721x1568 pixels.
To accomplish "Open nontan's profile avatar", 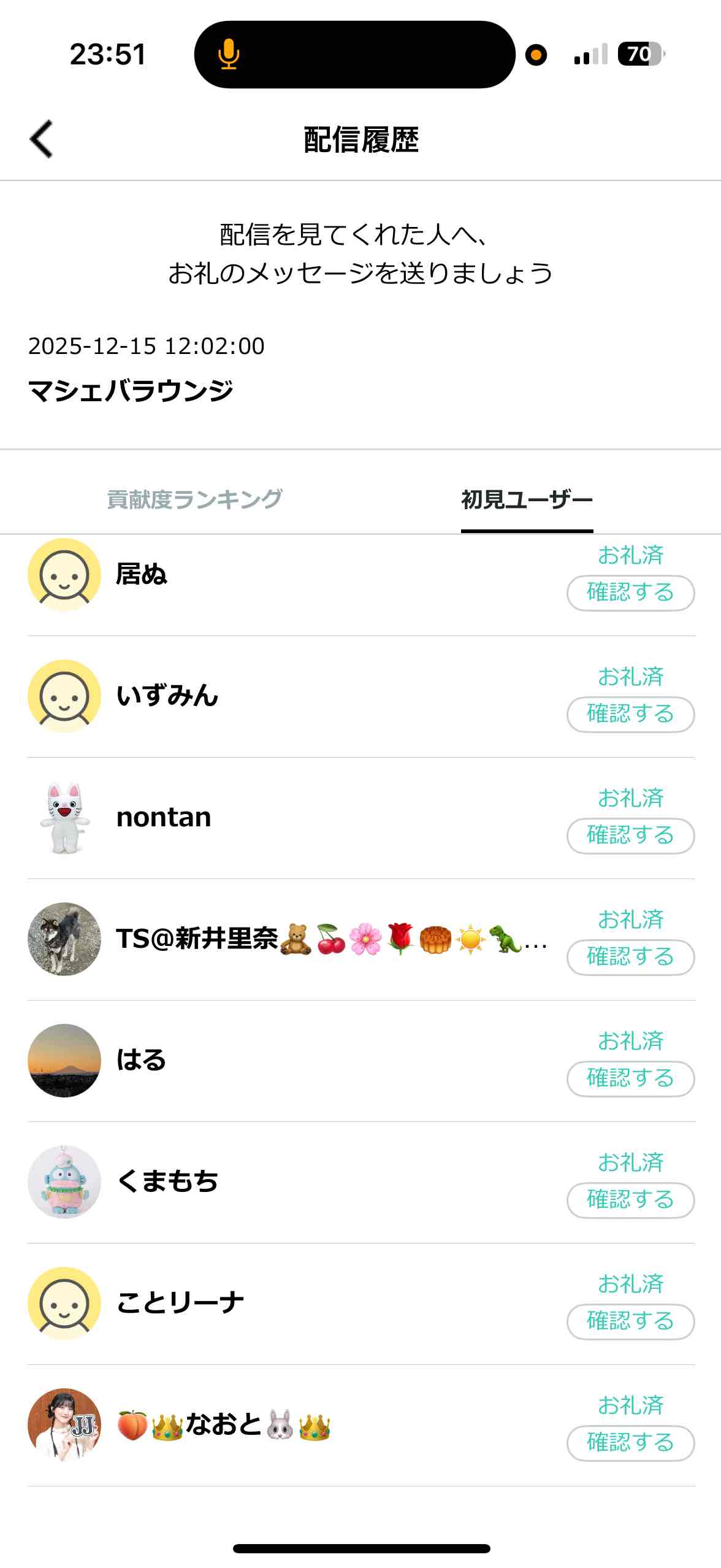I will click(x=64, y=818).
